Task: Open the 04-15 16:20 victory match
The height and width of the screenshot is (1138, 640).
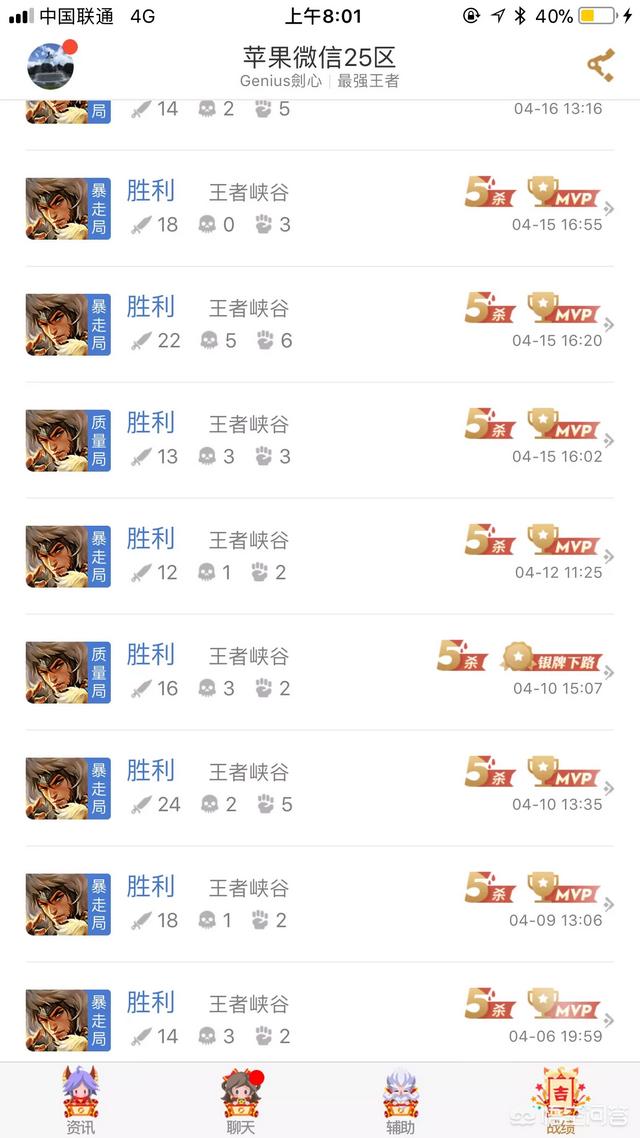Action: (320, 324)
